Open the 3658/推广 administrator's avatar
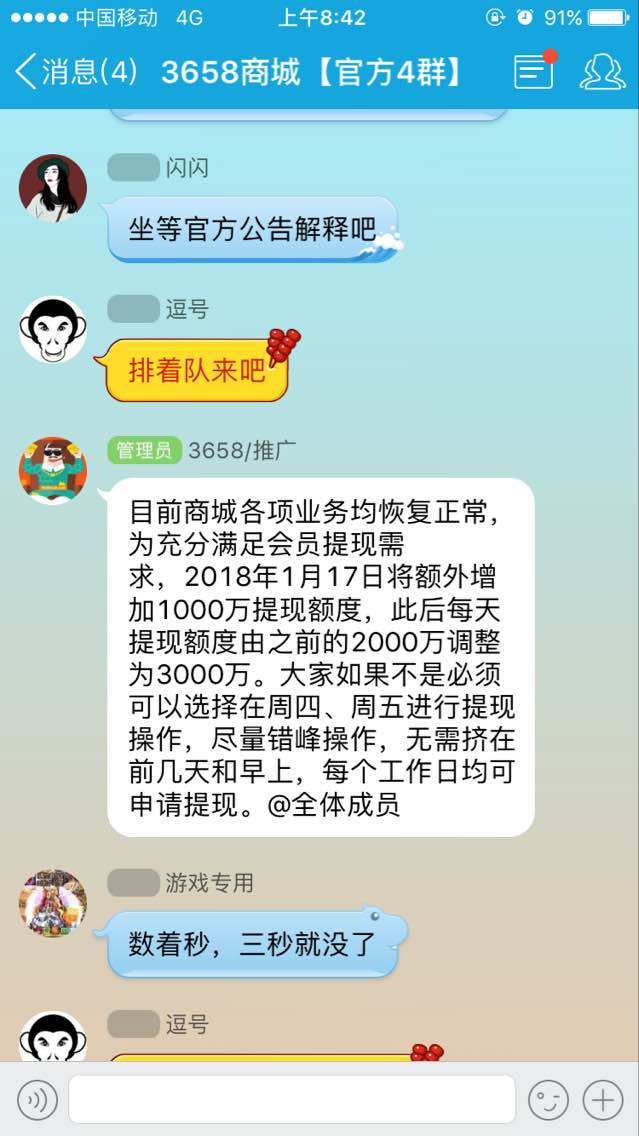The width and height of the screenshot is (639, 1136). point(53,471)
